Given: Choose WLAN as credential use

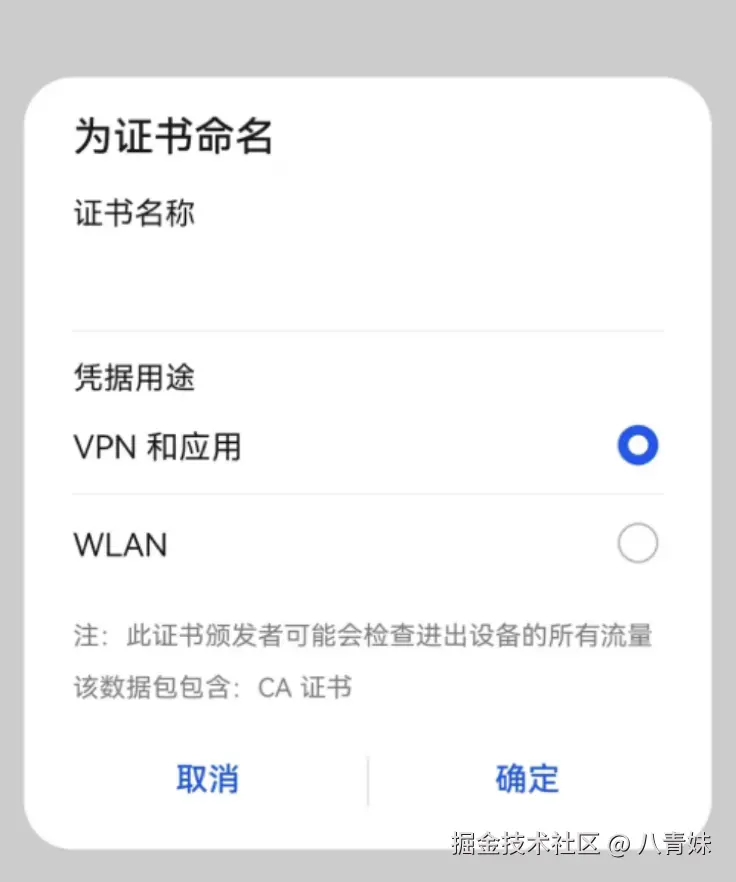Looking at the screenshot, I should coord(637,545).
